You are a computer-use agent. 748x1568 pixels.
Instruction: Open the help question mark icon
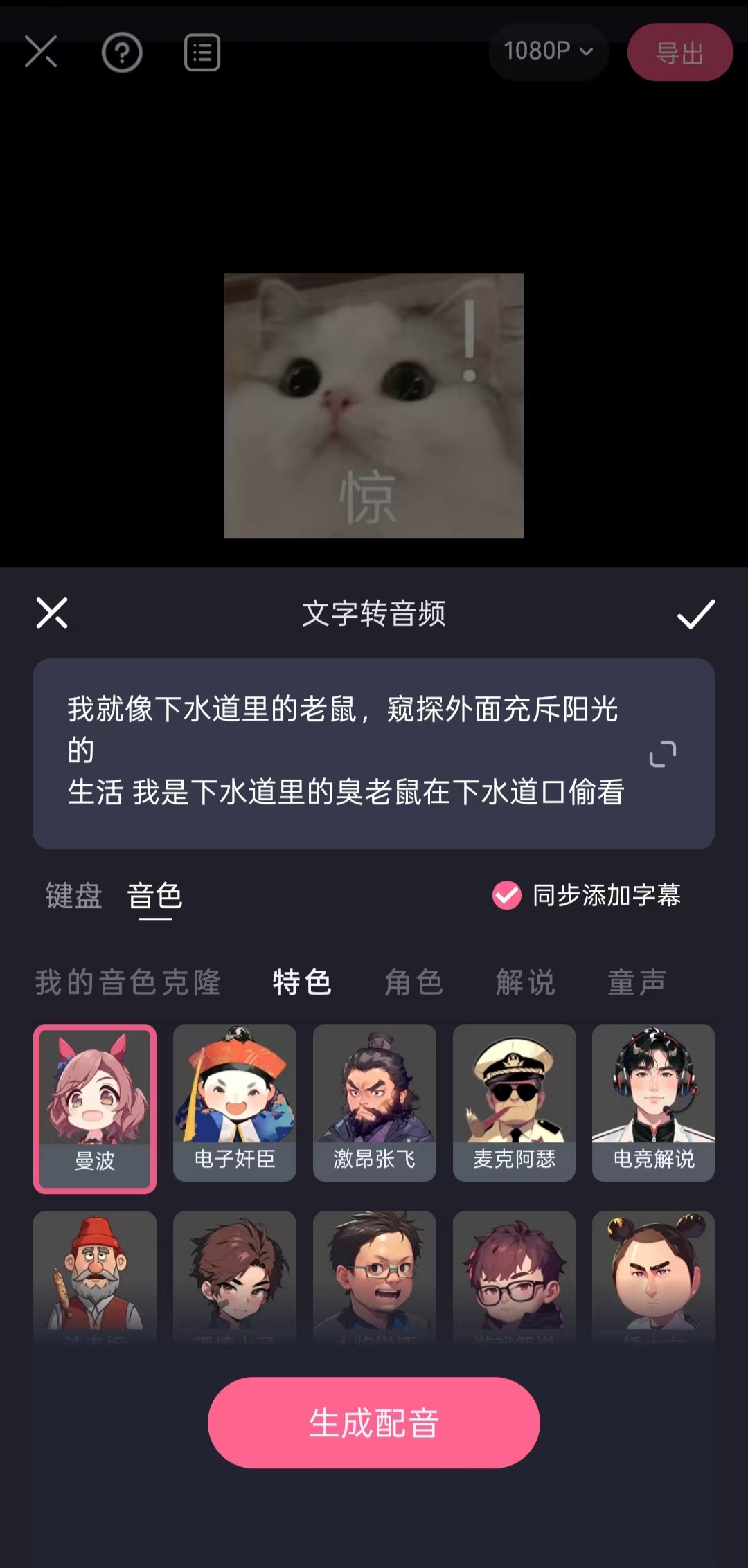point(122,53)
